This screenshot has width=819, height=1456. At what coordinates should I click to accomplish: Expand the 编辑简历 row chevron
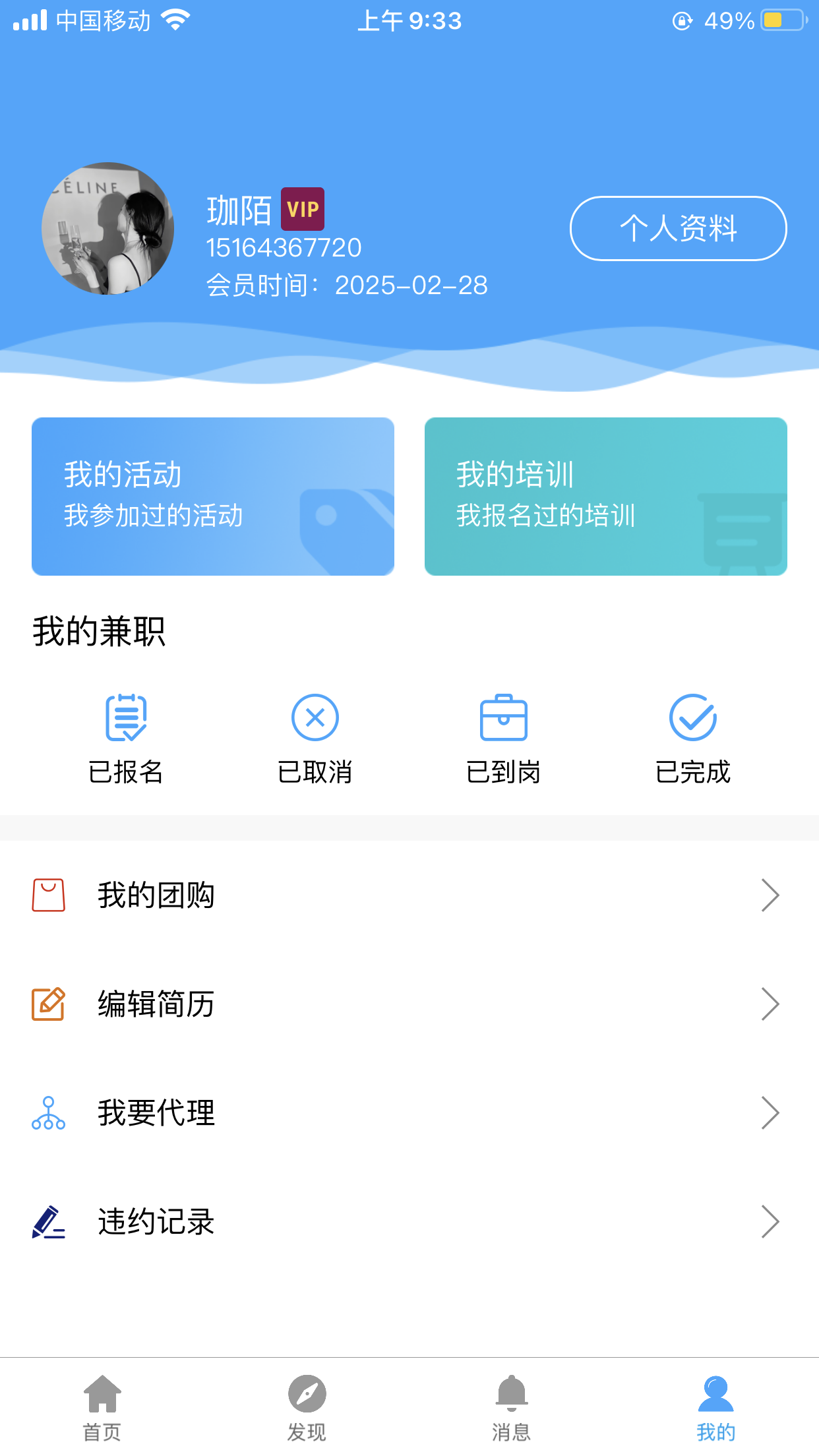pyautogui.click(x=770, y=1004)
